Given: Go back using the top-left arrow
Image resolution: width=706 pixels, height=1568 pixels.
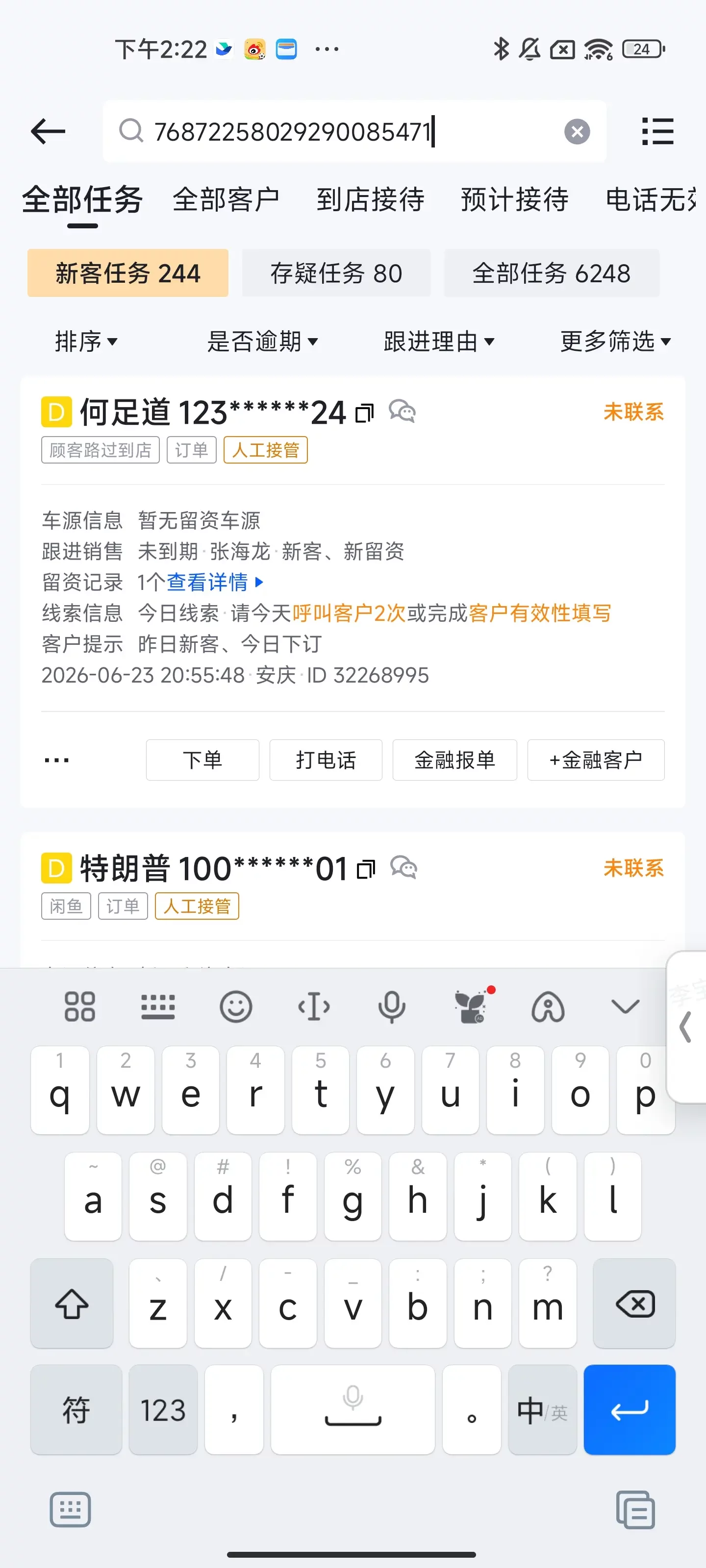Looking at the screenshot, I should pyautogui.click(x=48, y=131).
